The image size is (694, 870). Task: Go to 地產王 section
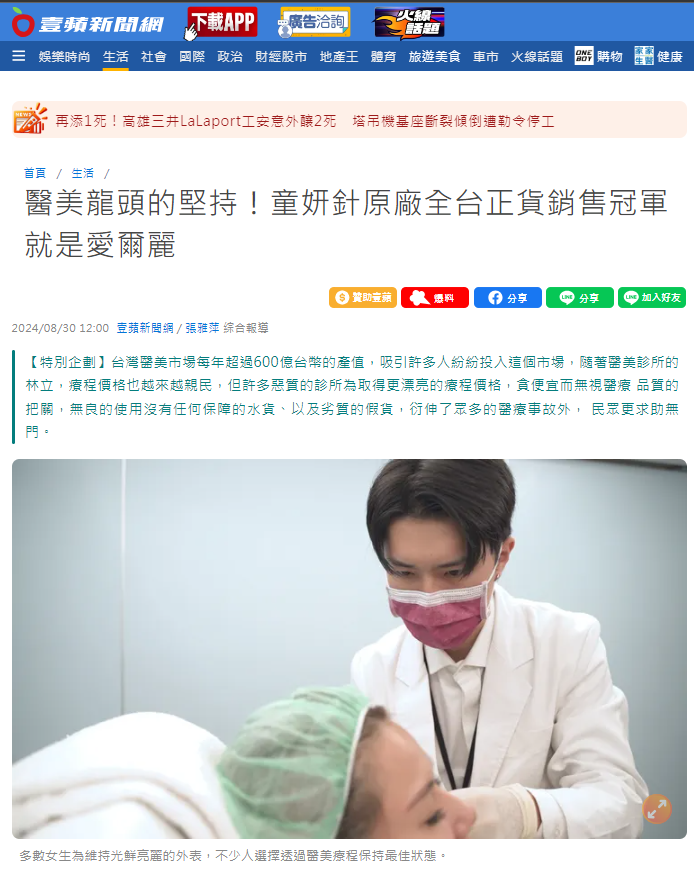[x=339, y=57]
